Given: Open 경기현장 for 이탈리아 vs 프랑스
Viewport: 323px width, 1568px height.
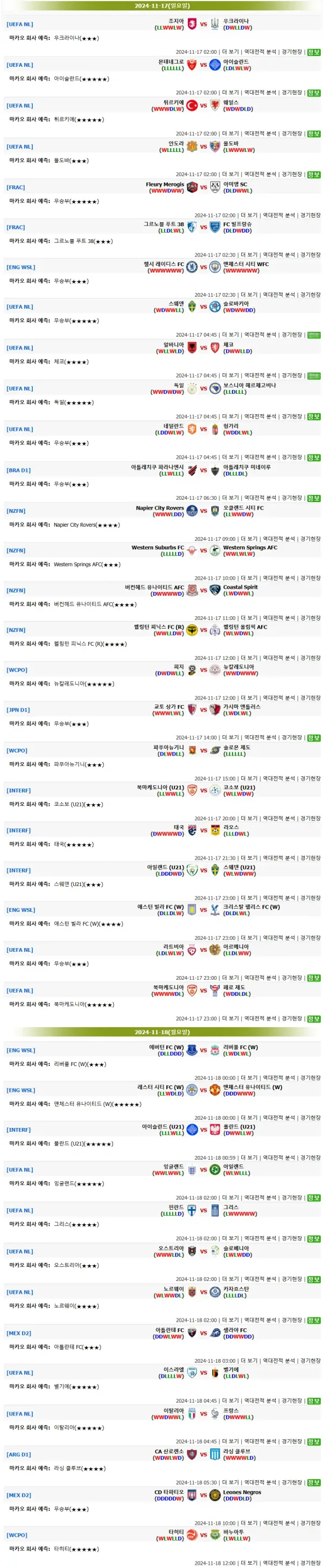Looking at the screenshot, I should pyautogui.click(x=291, y=1442).
